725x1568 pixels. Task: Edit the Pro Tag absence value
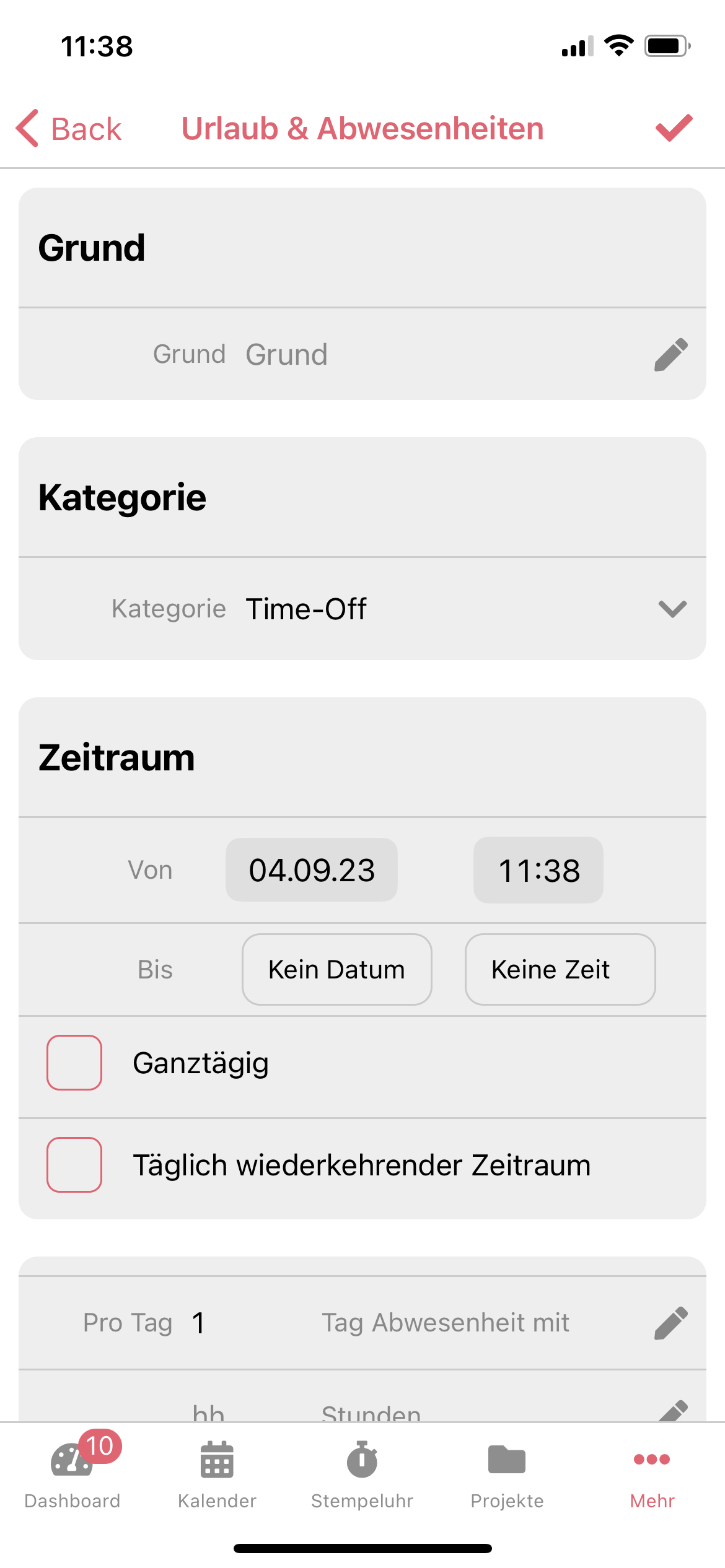[x=671, y=1323]
